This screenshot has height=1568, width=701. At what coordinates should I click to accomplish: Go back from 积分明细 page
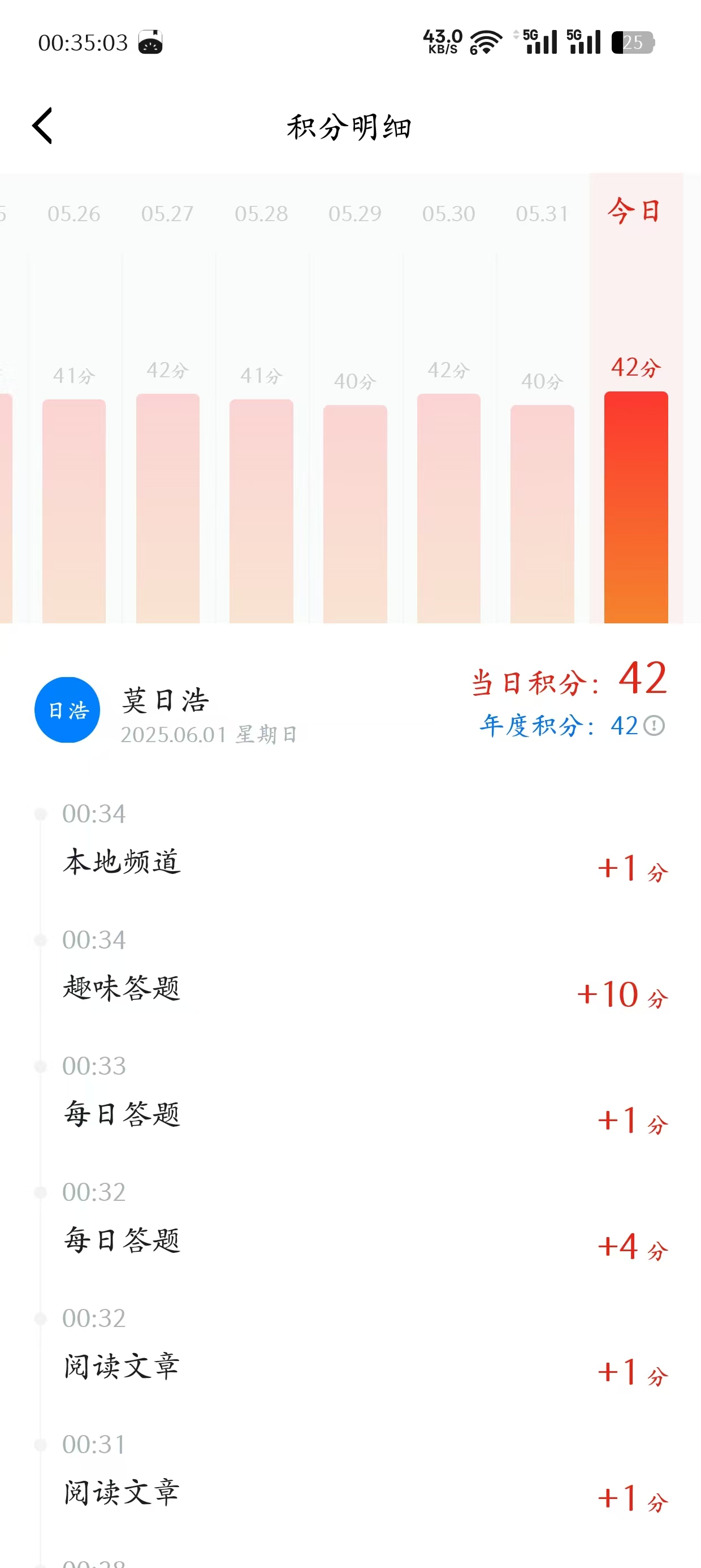point(42,126)
